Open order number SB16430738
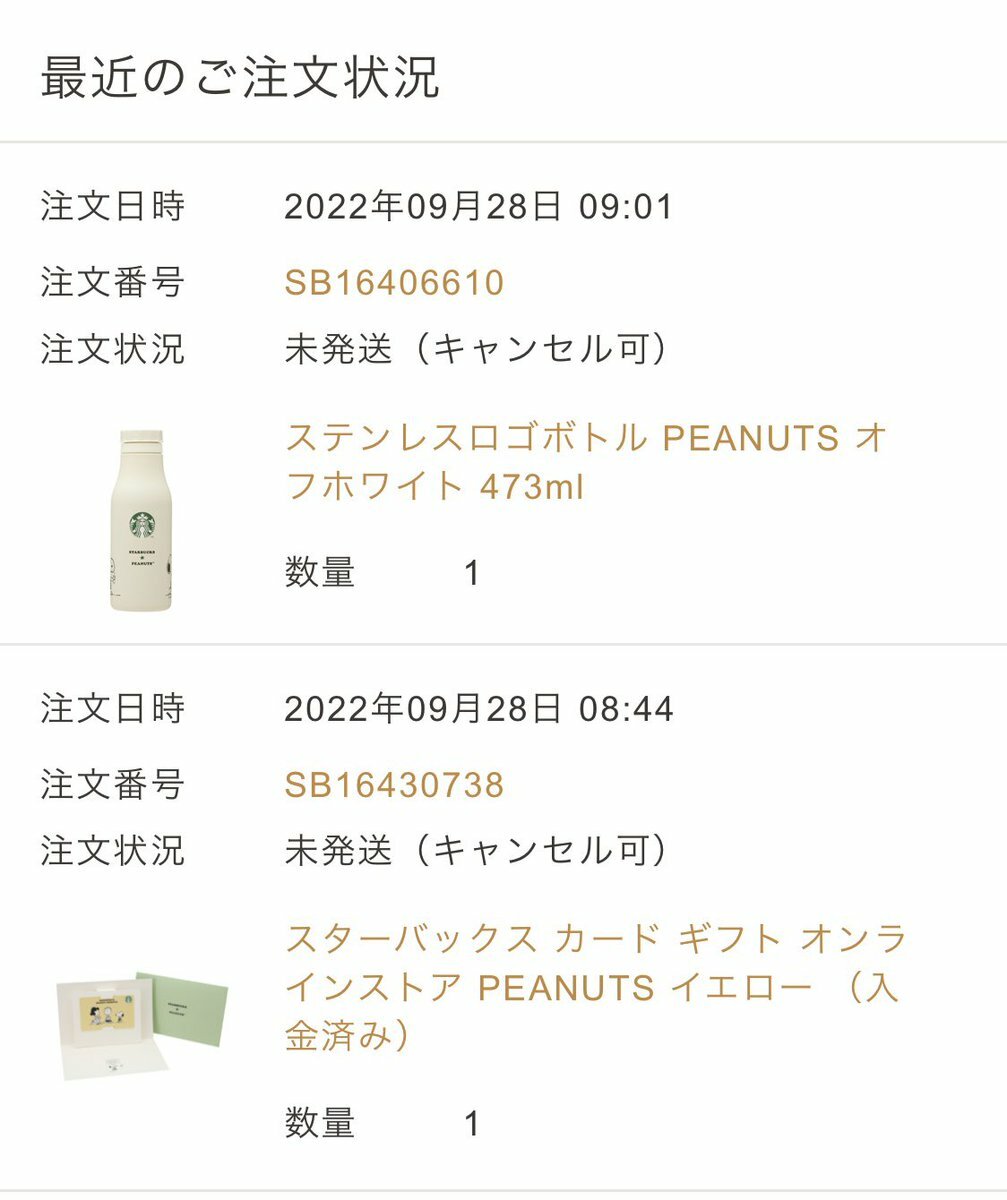1007x1200 pixels. pos(394,785)
